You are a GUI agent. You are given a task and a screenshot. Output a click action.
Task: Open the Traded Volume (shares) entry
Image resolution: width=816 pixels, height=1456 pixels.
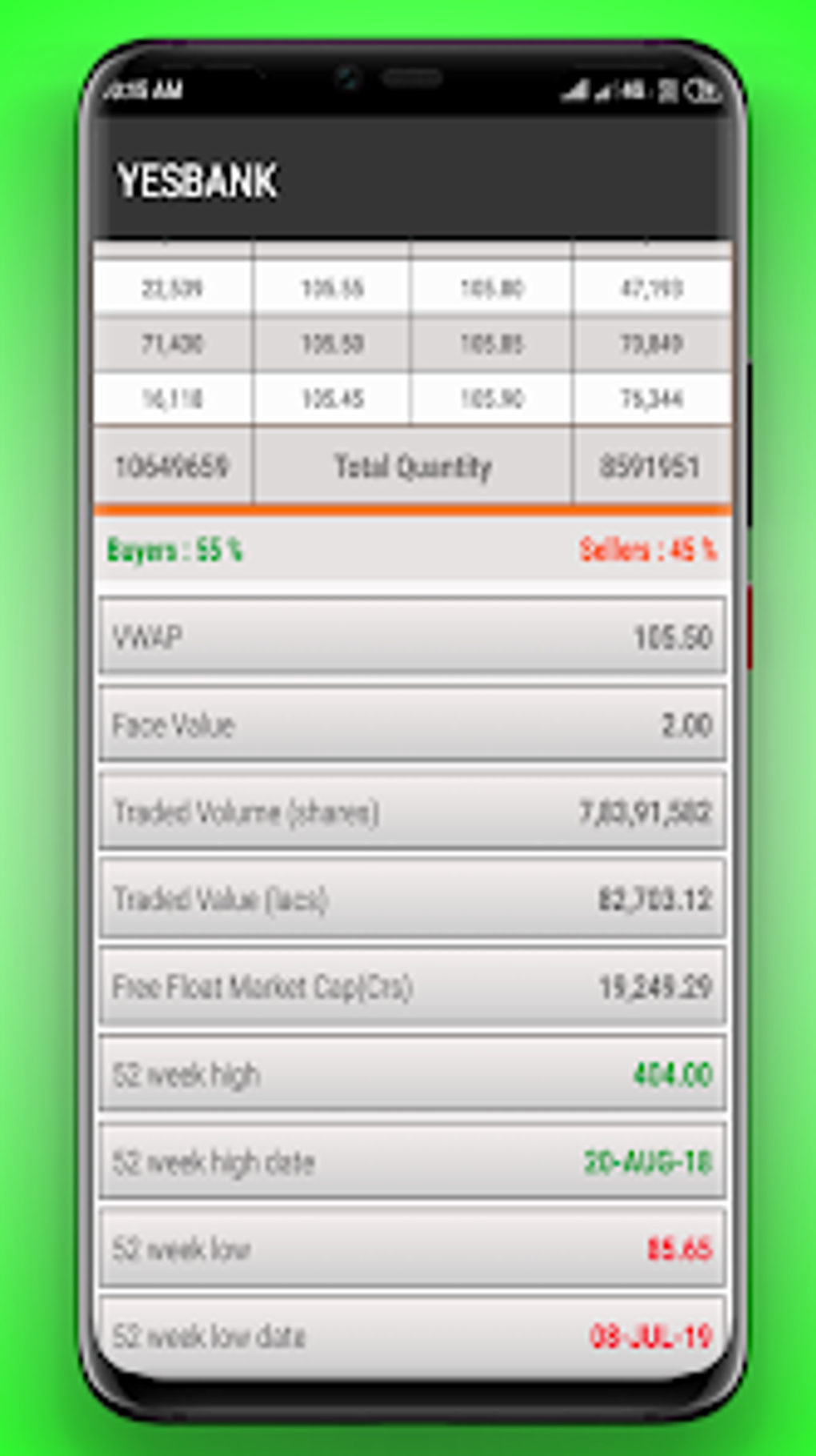coord(412,812)
